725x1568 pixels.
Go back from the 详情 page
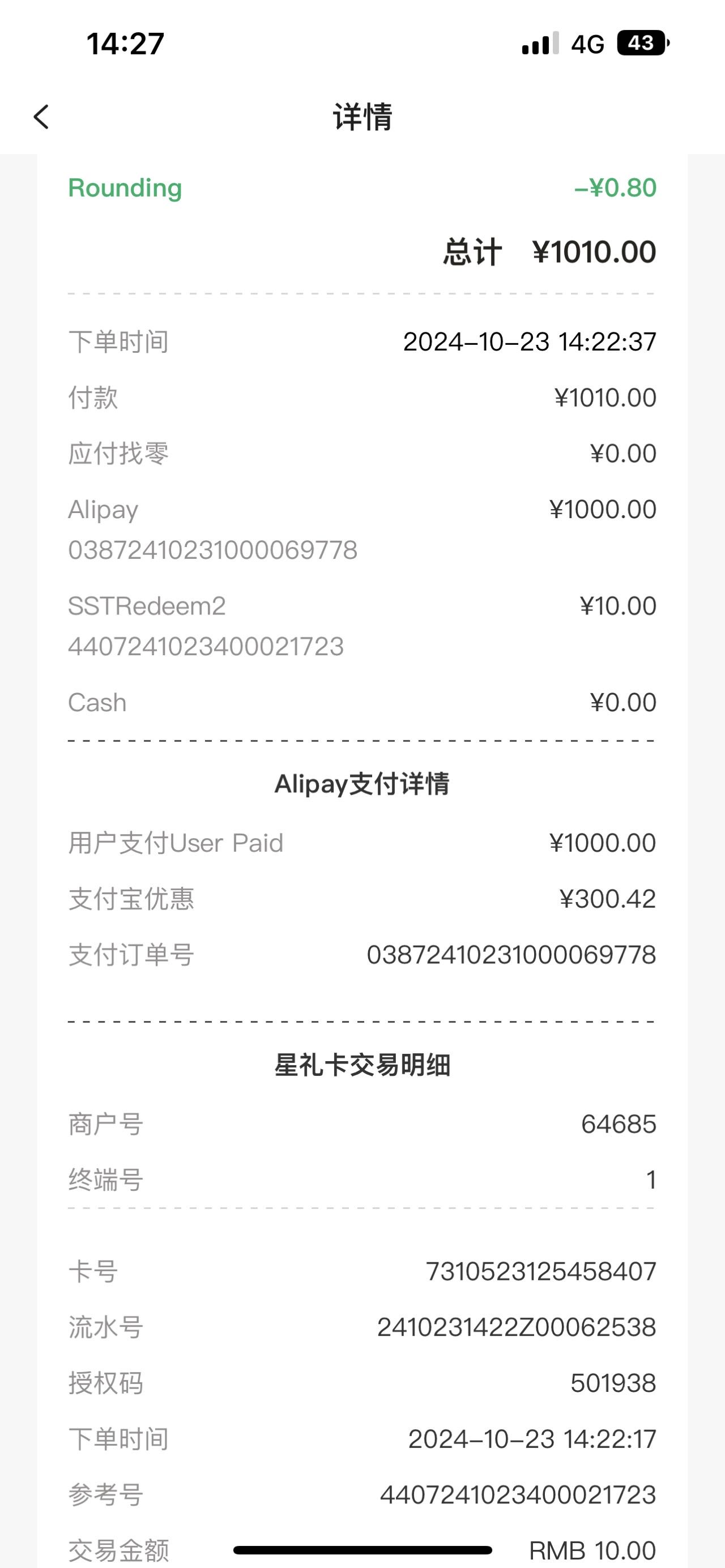point(41,117)
